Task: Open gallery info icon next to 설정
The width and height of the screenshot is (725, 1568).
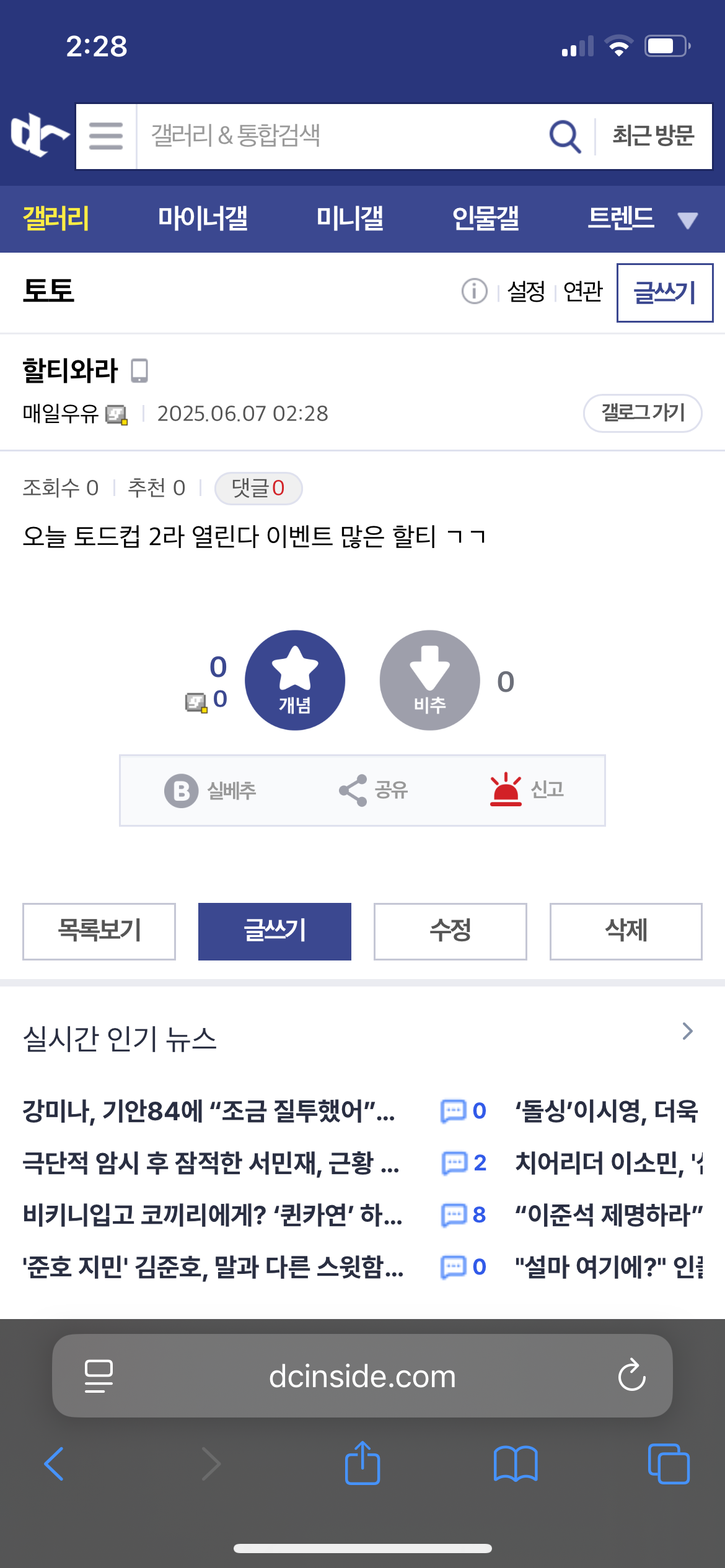Action: pos(475,291)
